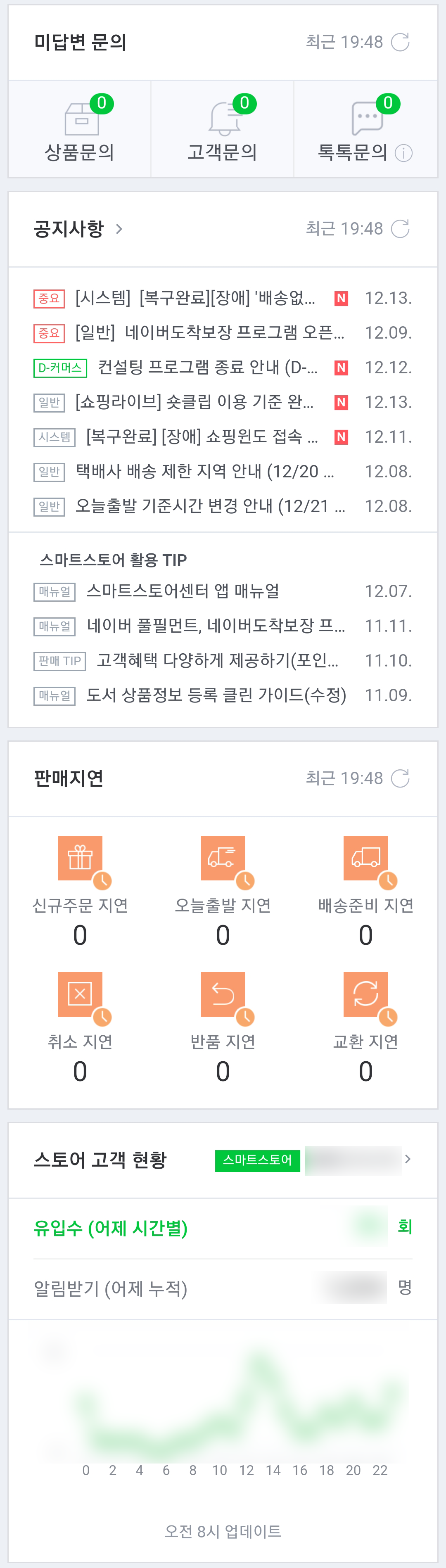The width and height of the screenshot is (446, 1568).
Task: Refresh the 공지사항 section
Action: (400, 229)
